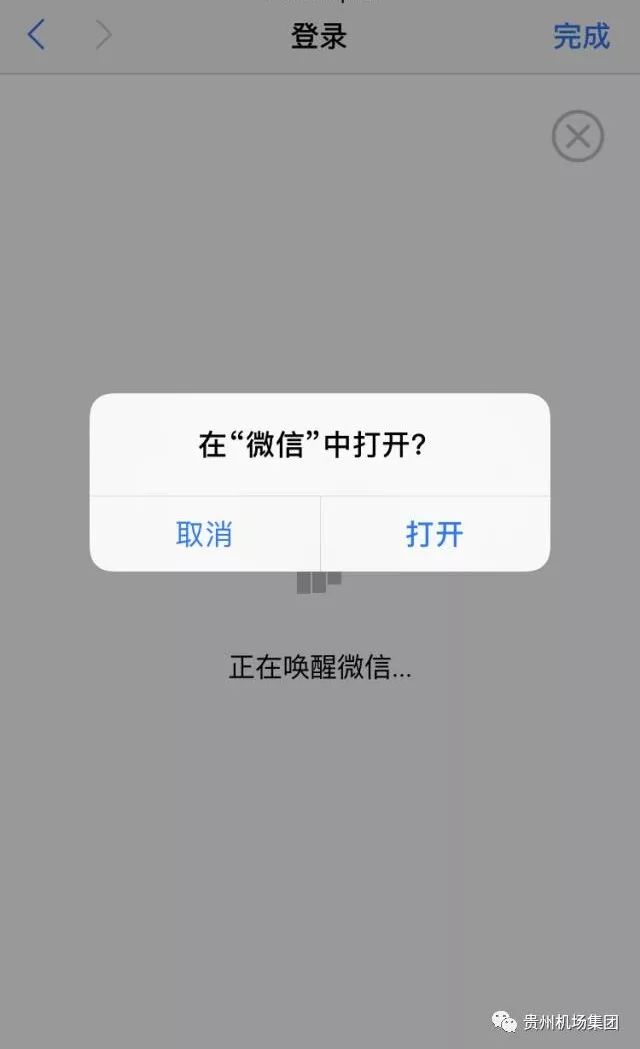Tap 取消 to cancel opening WeChat

coord(205,534)
